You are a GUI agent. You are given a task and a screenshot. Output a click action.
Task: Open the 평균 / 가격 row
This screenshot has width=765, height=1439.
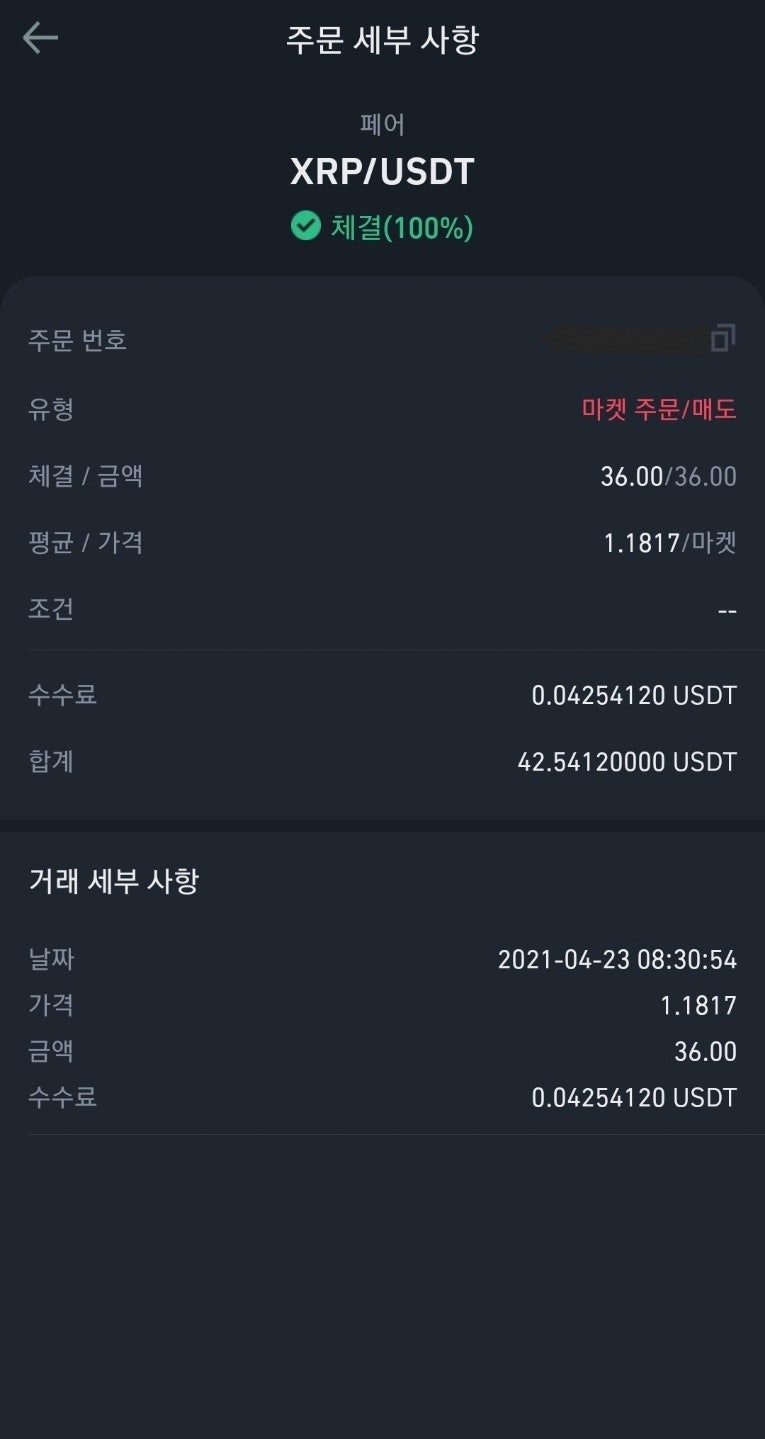[380, 542]
